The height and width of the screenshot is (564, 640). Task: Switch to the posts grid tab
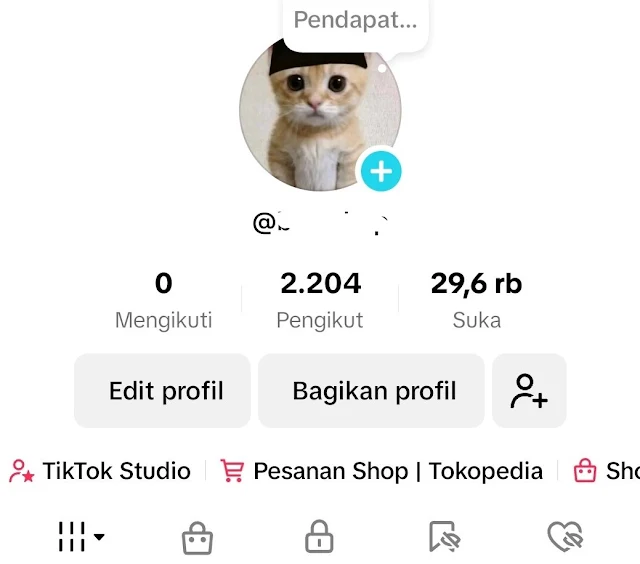[x=81, y=538]
